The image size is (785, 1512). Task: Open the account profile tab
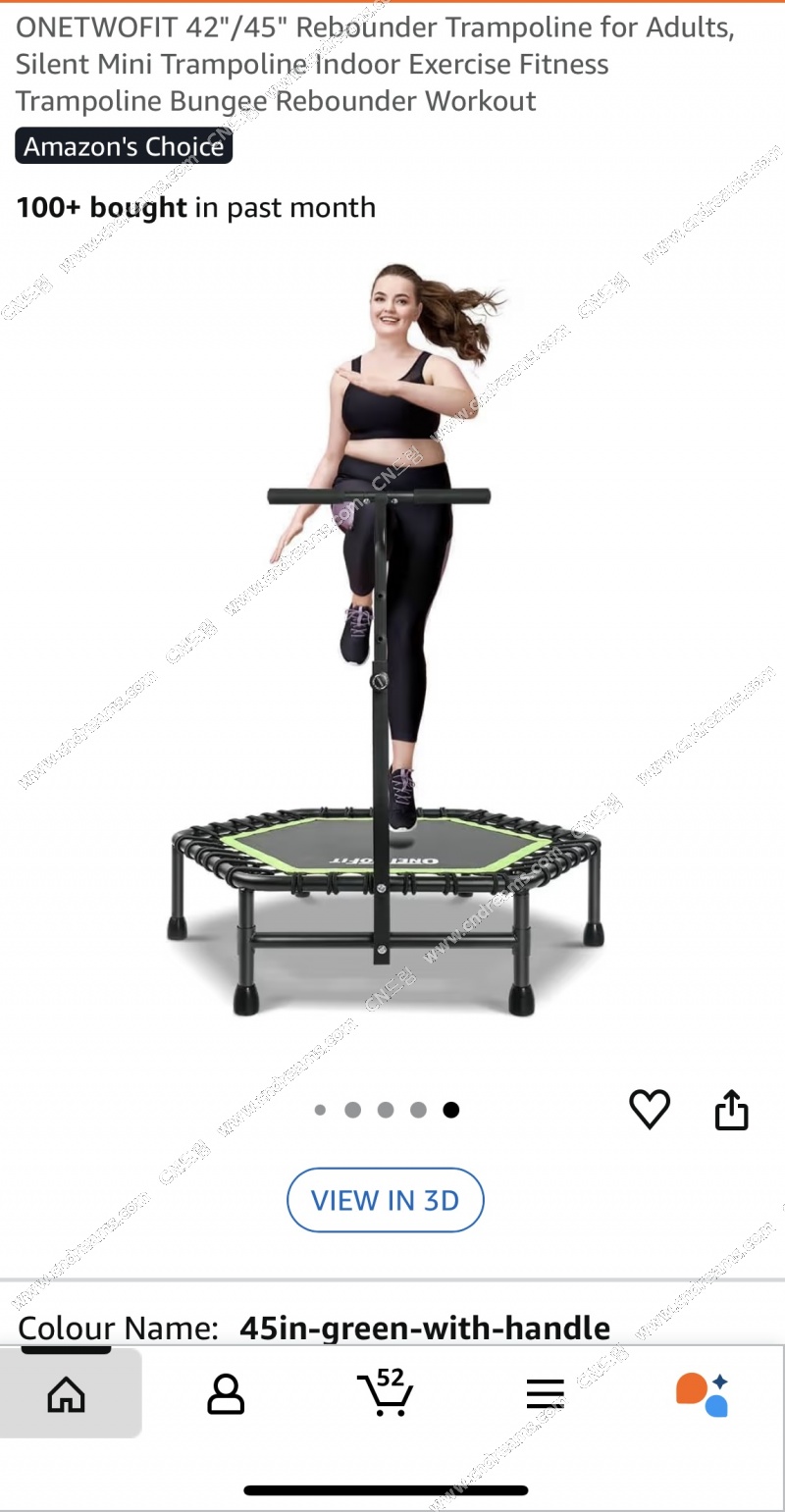click(x=225, y=1393)
